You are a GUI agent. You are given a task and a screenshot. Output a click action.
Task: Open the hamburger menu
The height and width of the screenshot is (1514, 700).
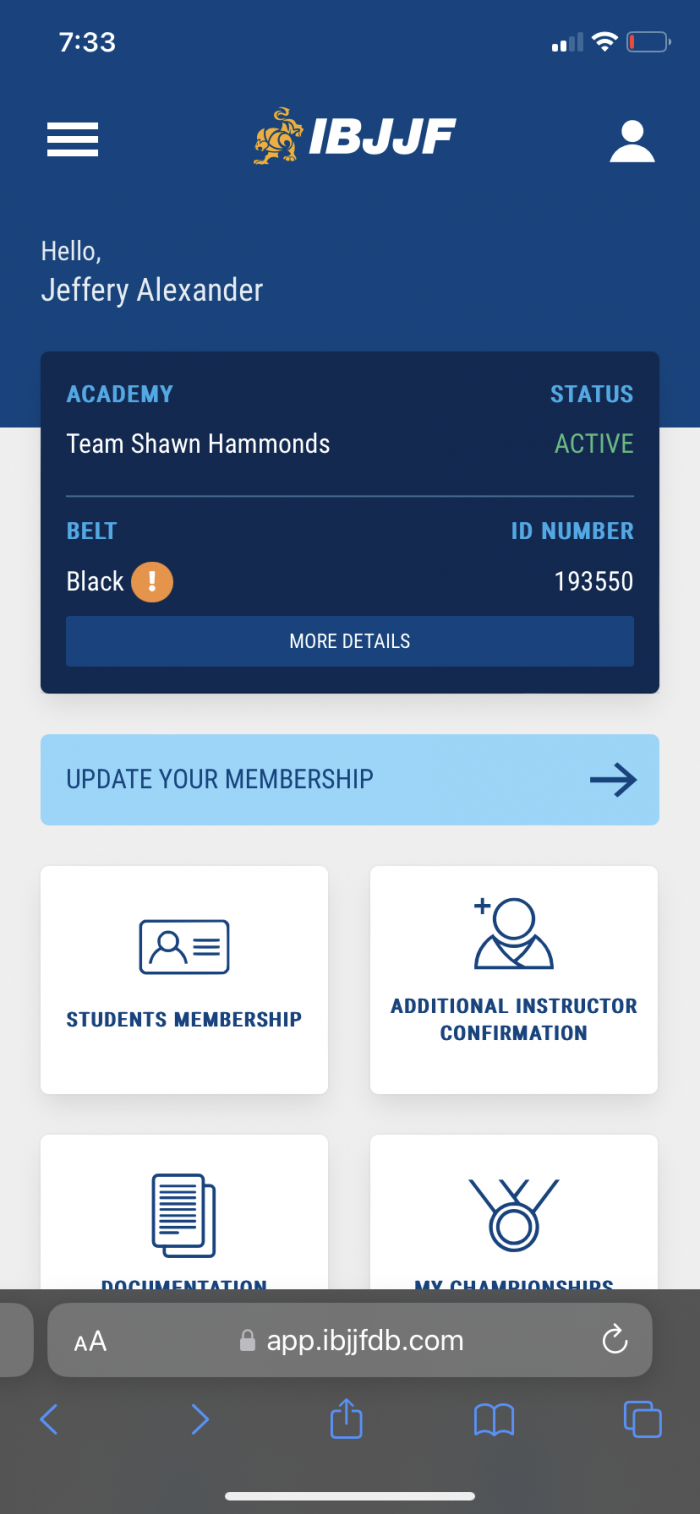pyautogui.click(x=72, y=139)
